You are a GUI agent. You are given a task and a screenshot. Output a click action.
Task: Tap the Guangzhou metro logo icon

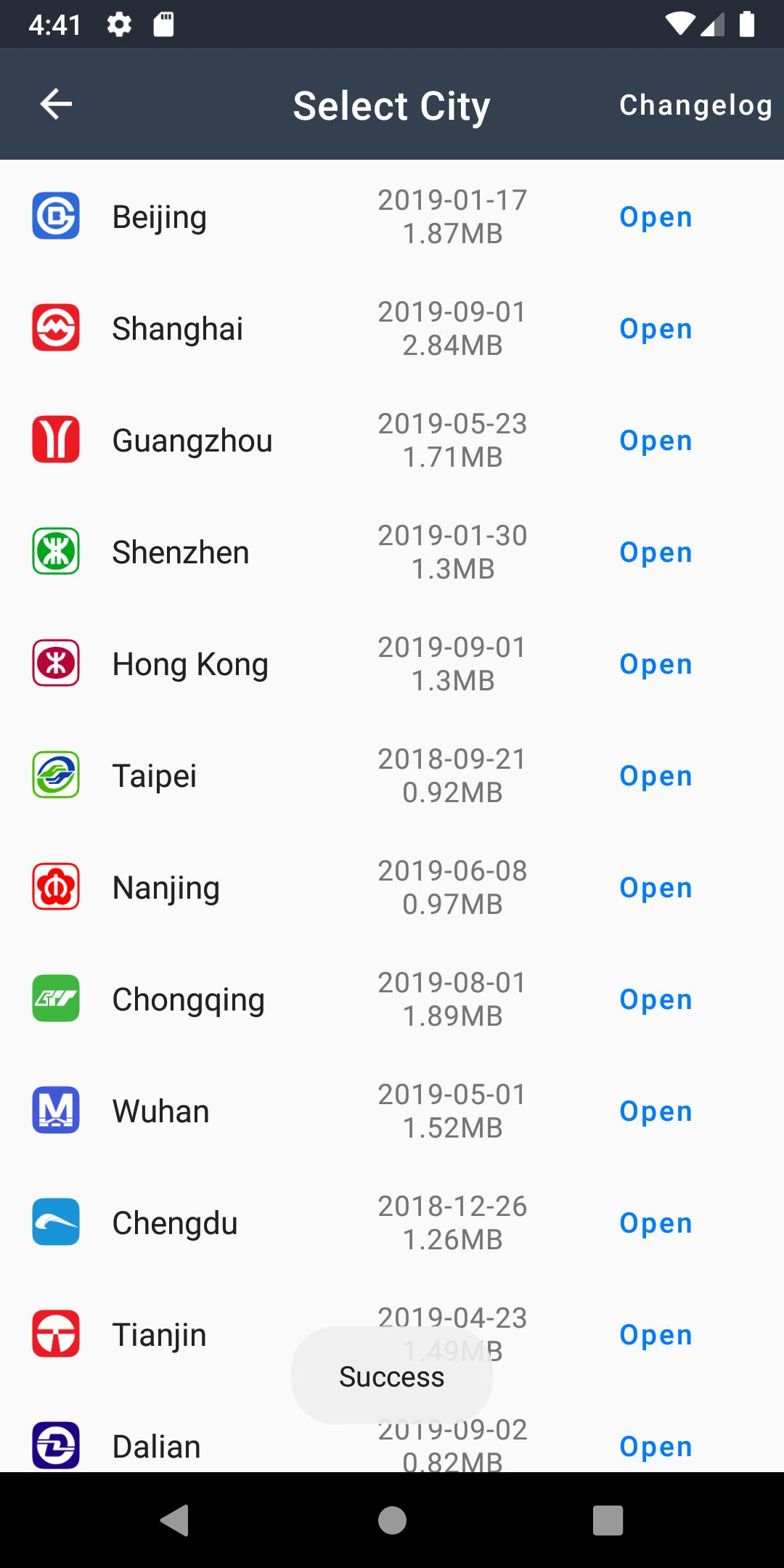(55, 440)
